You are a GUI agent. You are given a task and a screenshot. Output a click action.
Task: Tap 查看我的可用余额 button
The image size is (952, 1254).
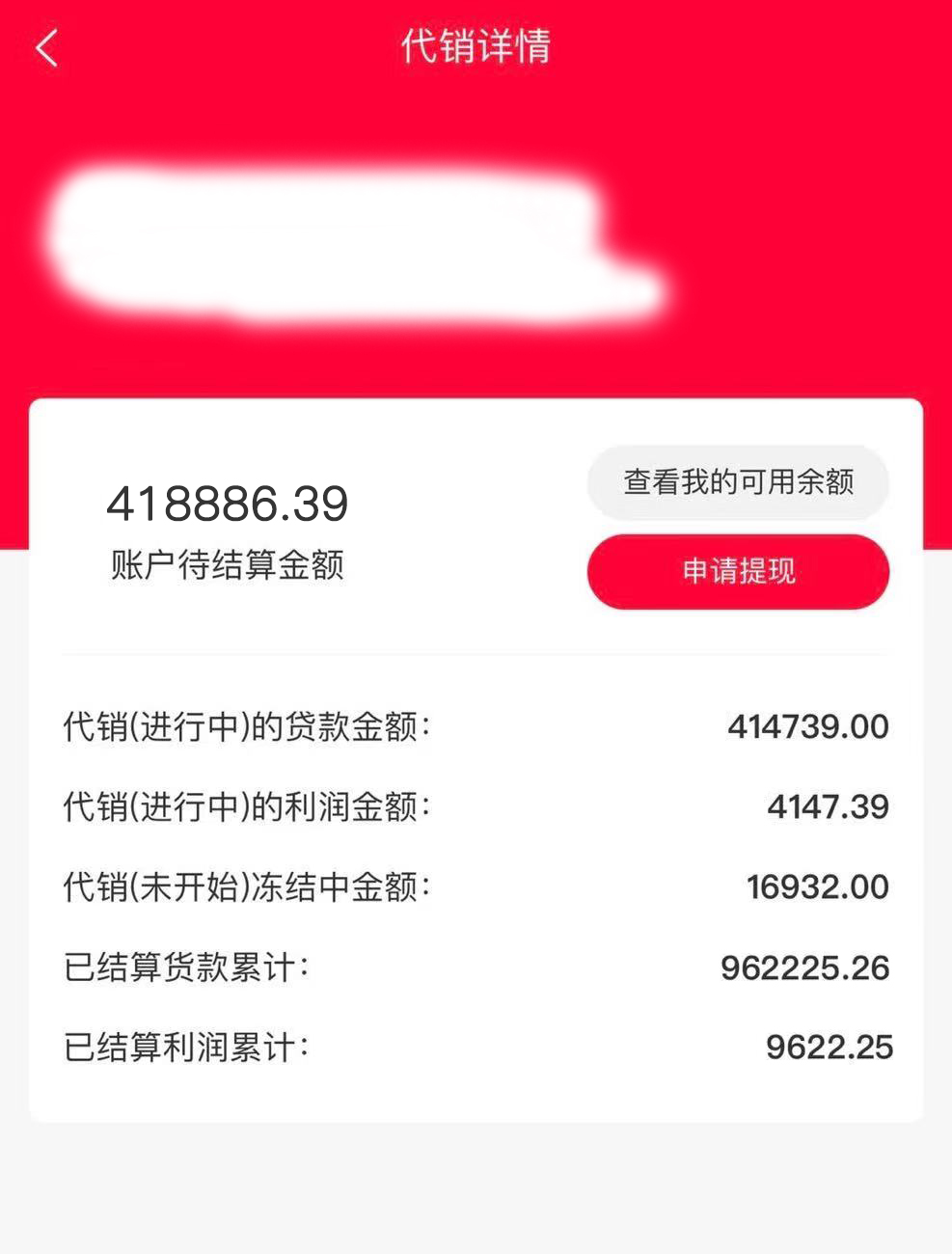[738, 481]
